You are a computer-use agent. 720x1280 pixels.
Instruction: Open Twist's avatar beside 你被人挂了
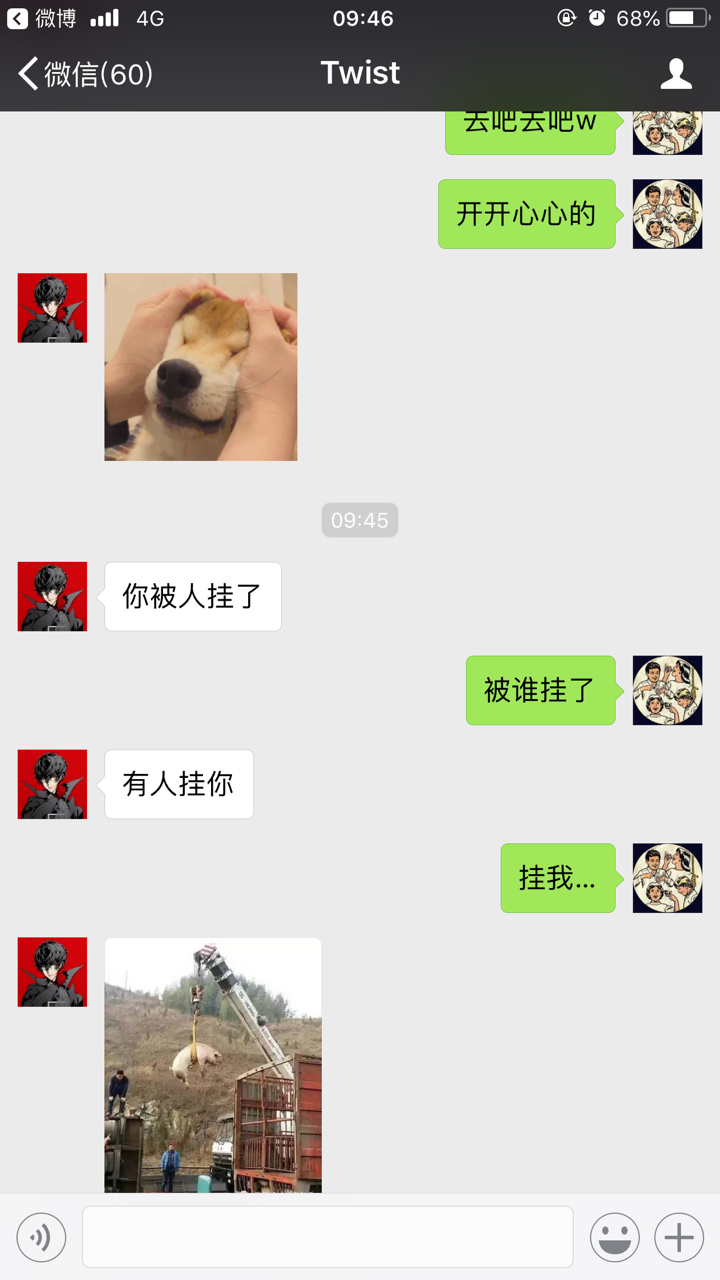point(52,597)
